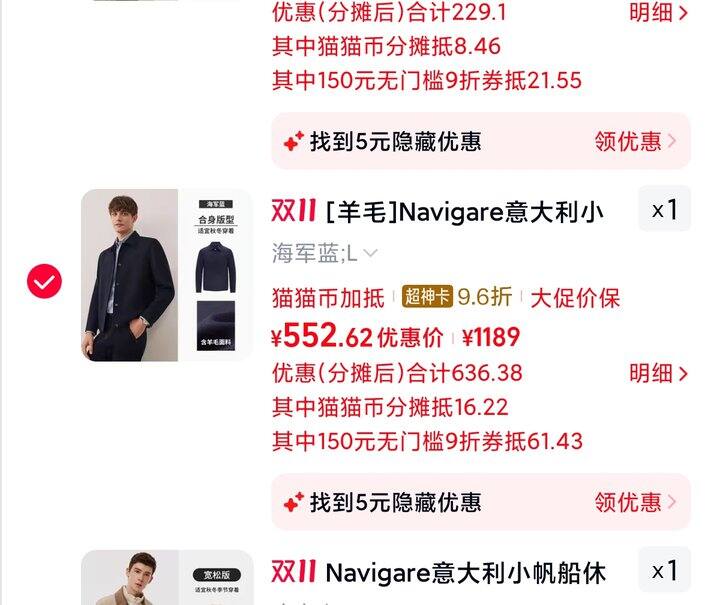This screenshot has width=720, height=605.
Task: Expand 明细 next to discount total 636.38
Action: coord(658,373)
